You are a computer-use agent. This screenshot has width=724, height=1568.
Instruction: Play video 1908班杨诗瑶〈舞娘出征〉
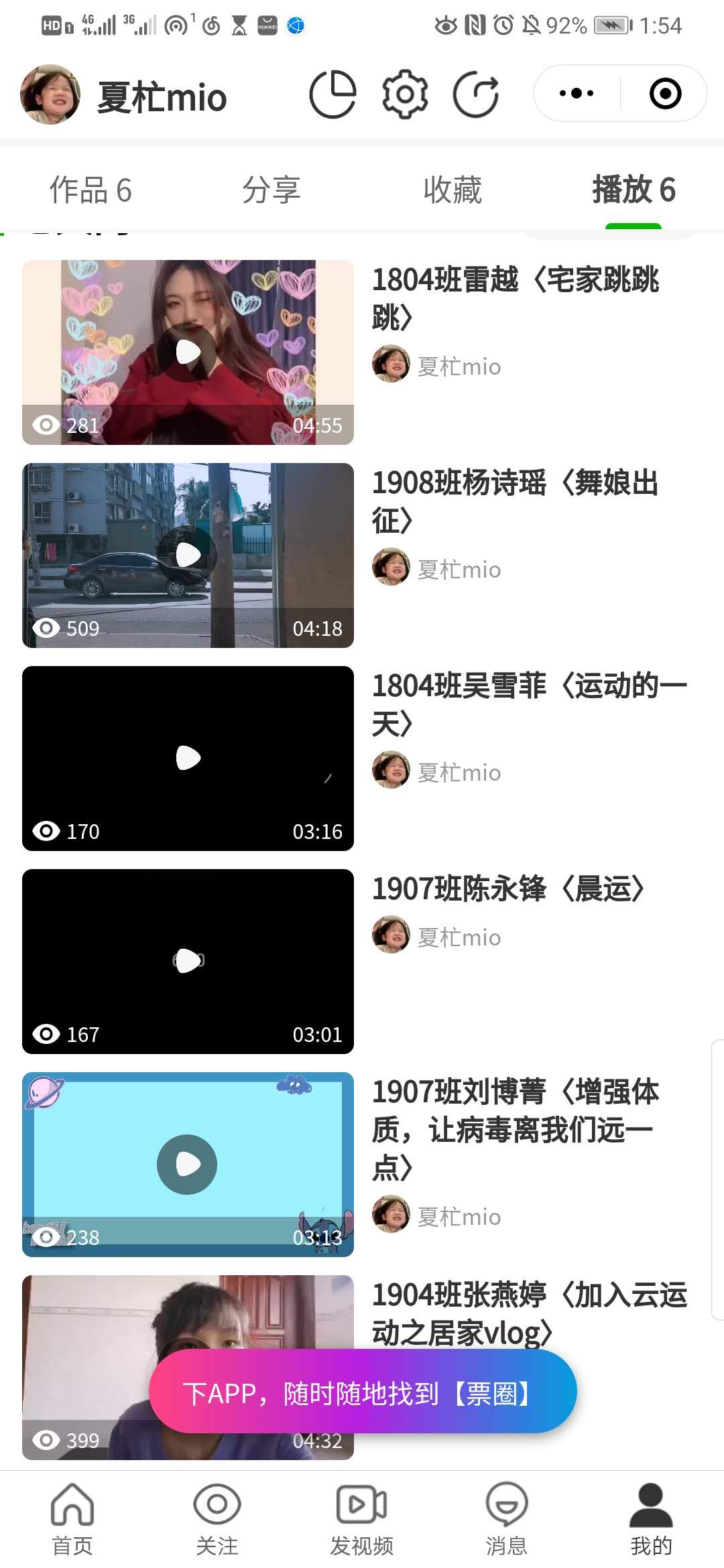click(x=188, y=555)
